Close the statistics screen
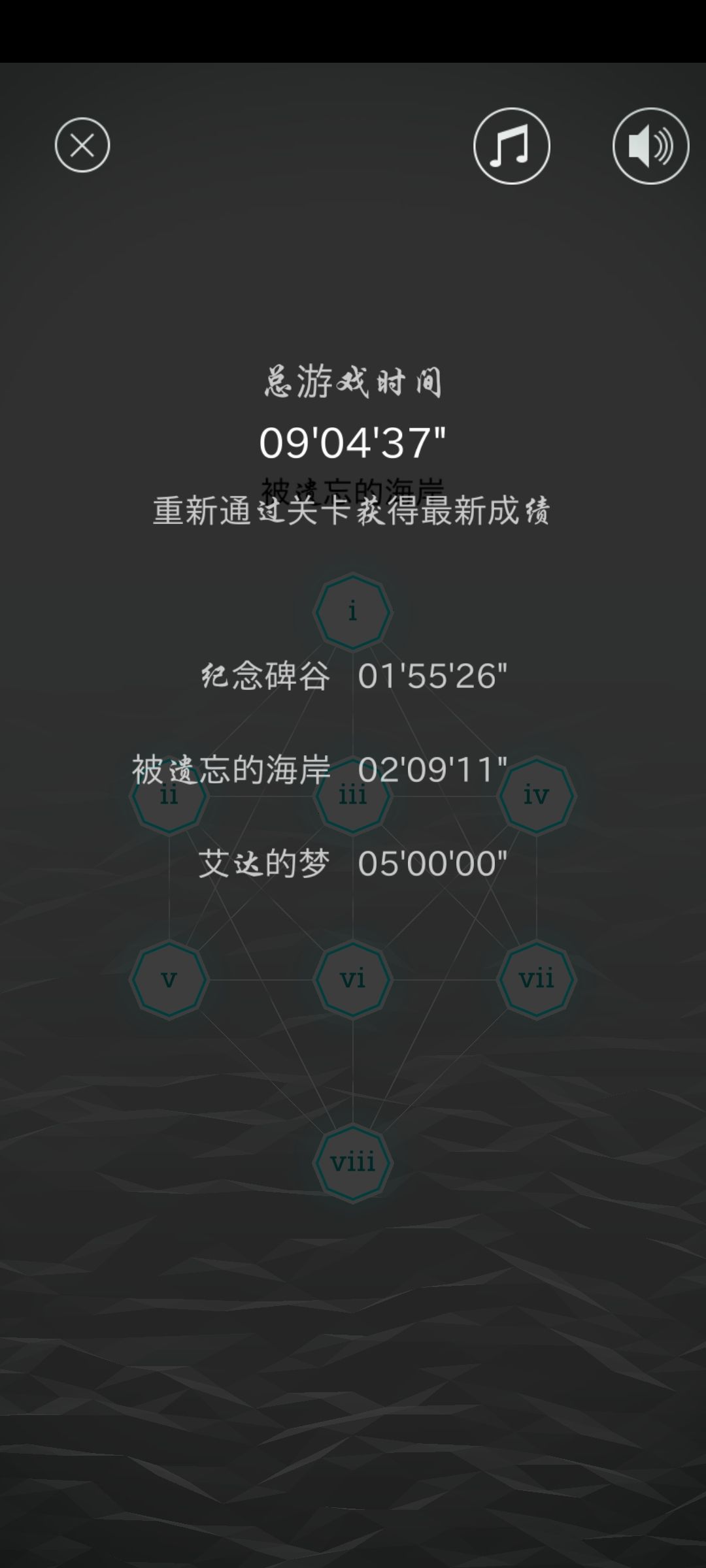 (81, 146)
